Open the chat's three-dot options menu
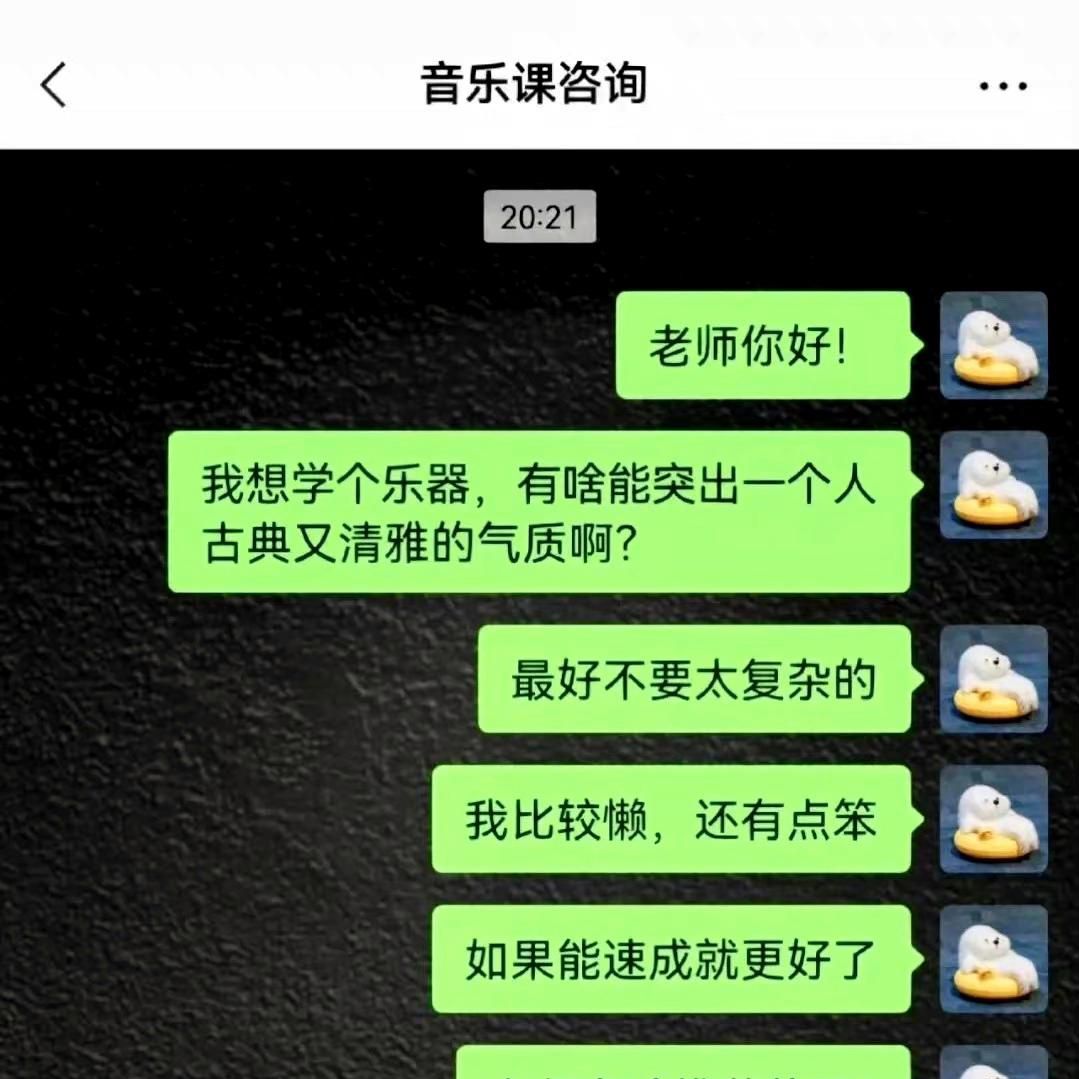1079x1079 pixels. coord(1002,87)
